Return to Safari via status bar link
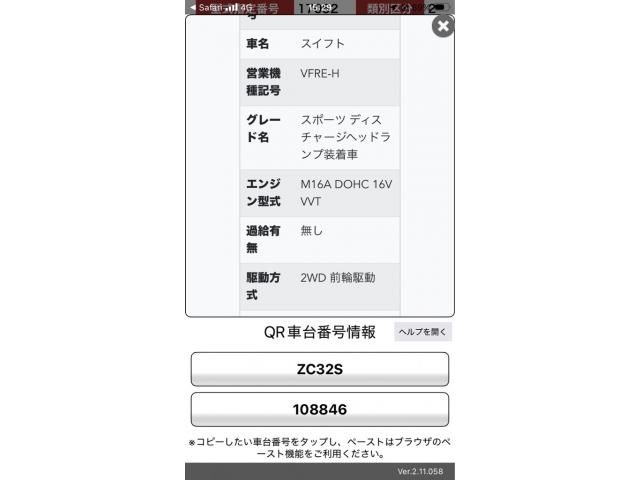 (205, 7)
